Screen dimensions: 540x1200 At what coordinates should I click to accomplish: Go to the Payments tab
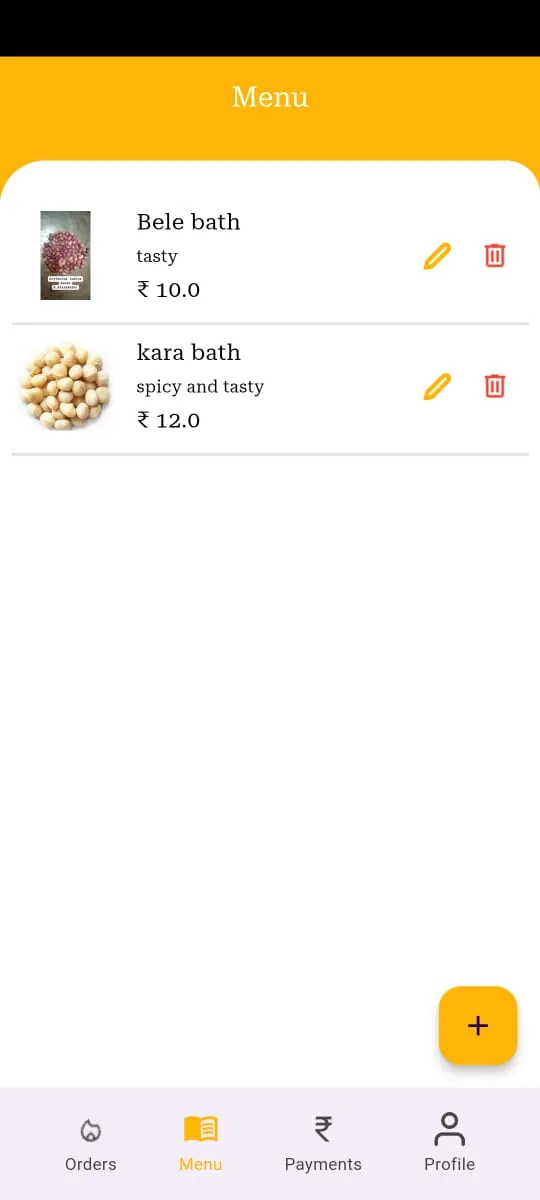click(323, 1144)
